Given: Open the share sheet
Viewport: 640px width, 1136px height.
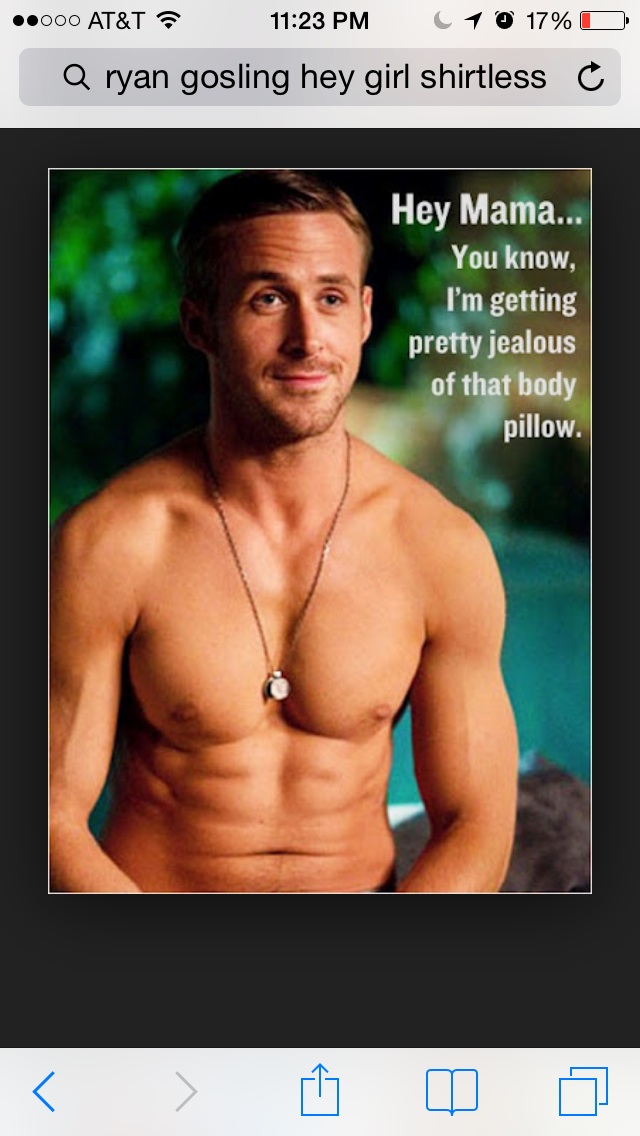Looking at the screenshot, I should click(320, 1090).
